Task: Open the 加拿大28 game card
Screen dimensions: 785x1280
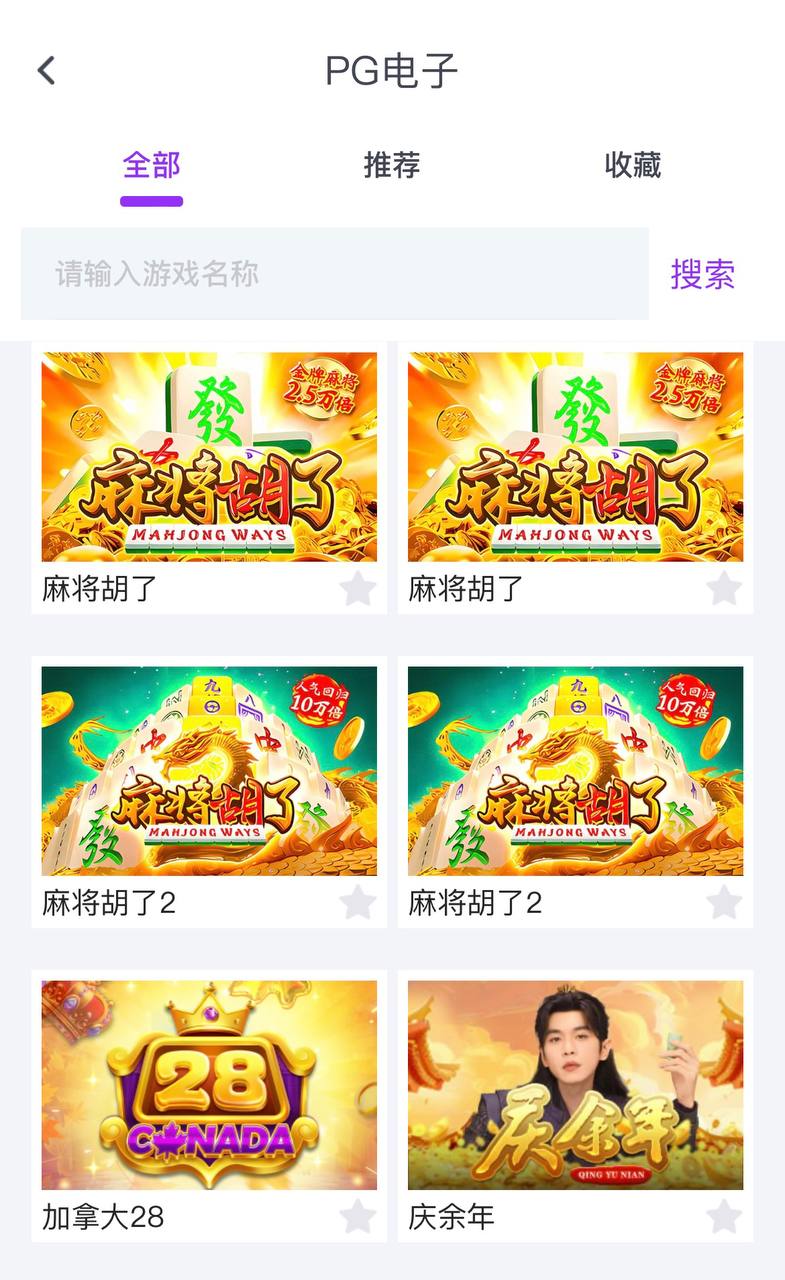Action: (x=209, y=1085)
